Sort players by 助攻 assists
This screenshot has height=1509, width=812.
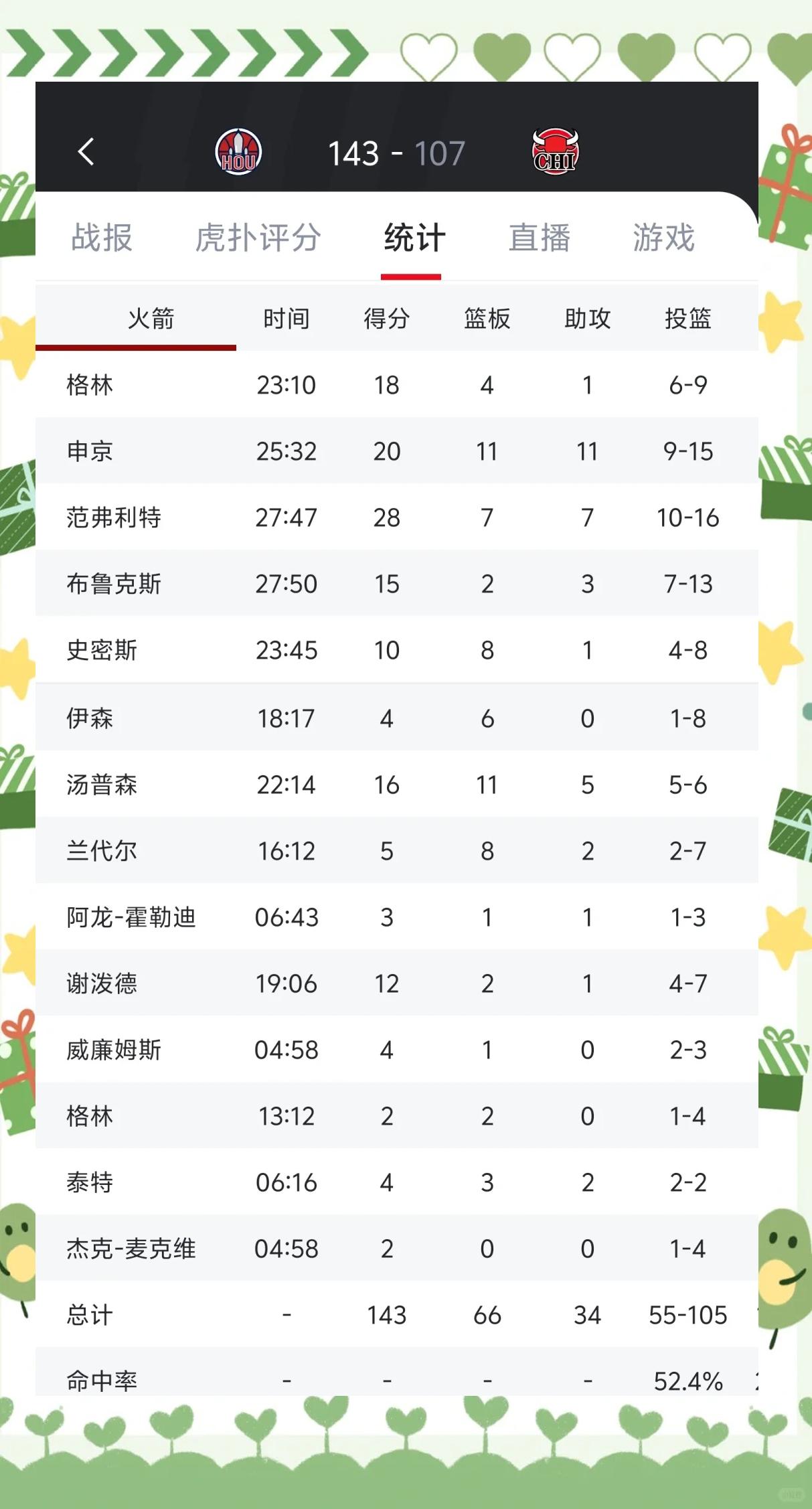pos(587,319)
